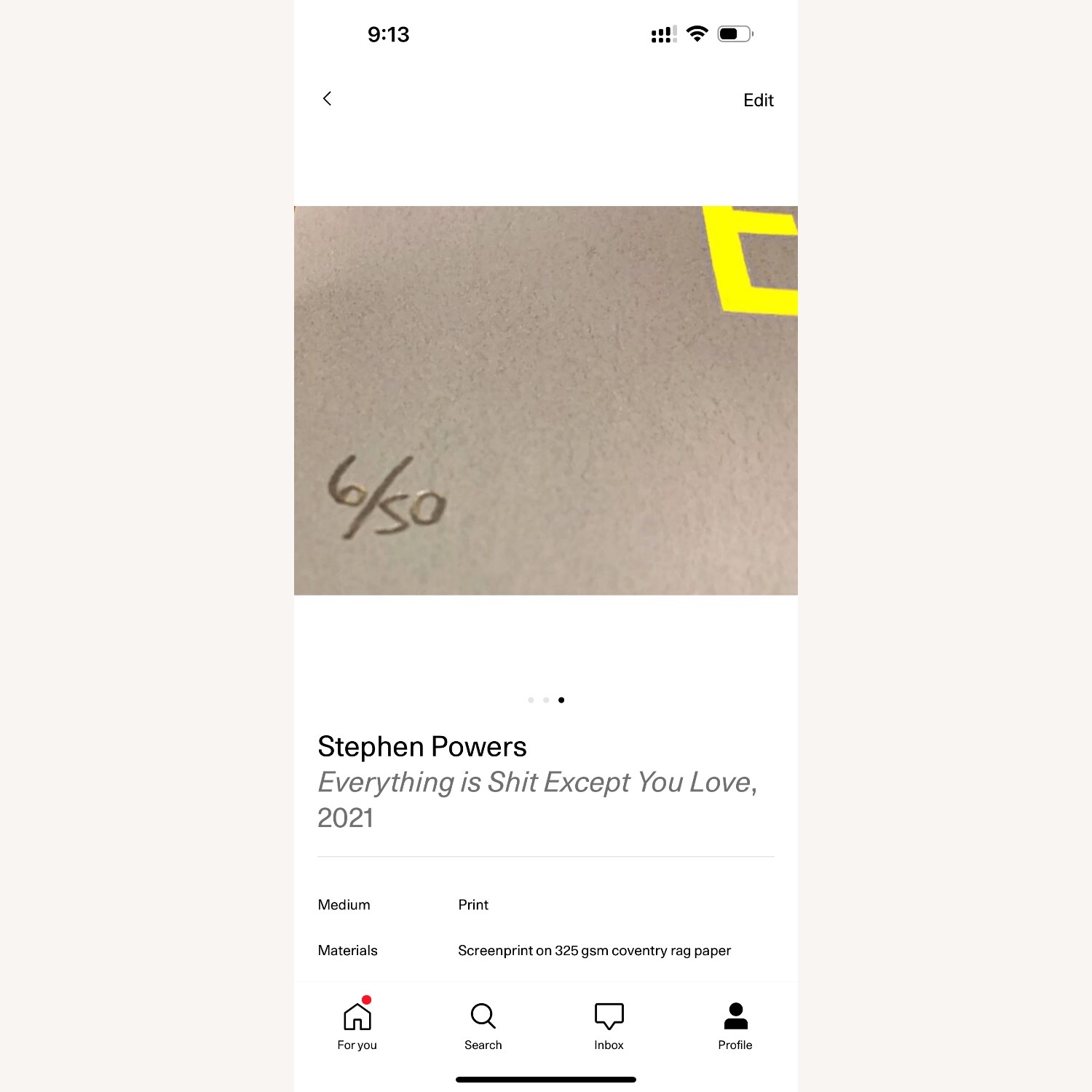Switch to the Search tab

click(483, 1025)
